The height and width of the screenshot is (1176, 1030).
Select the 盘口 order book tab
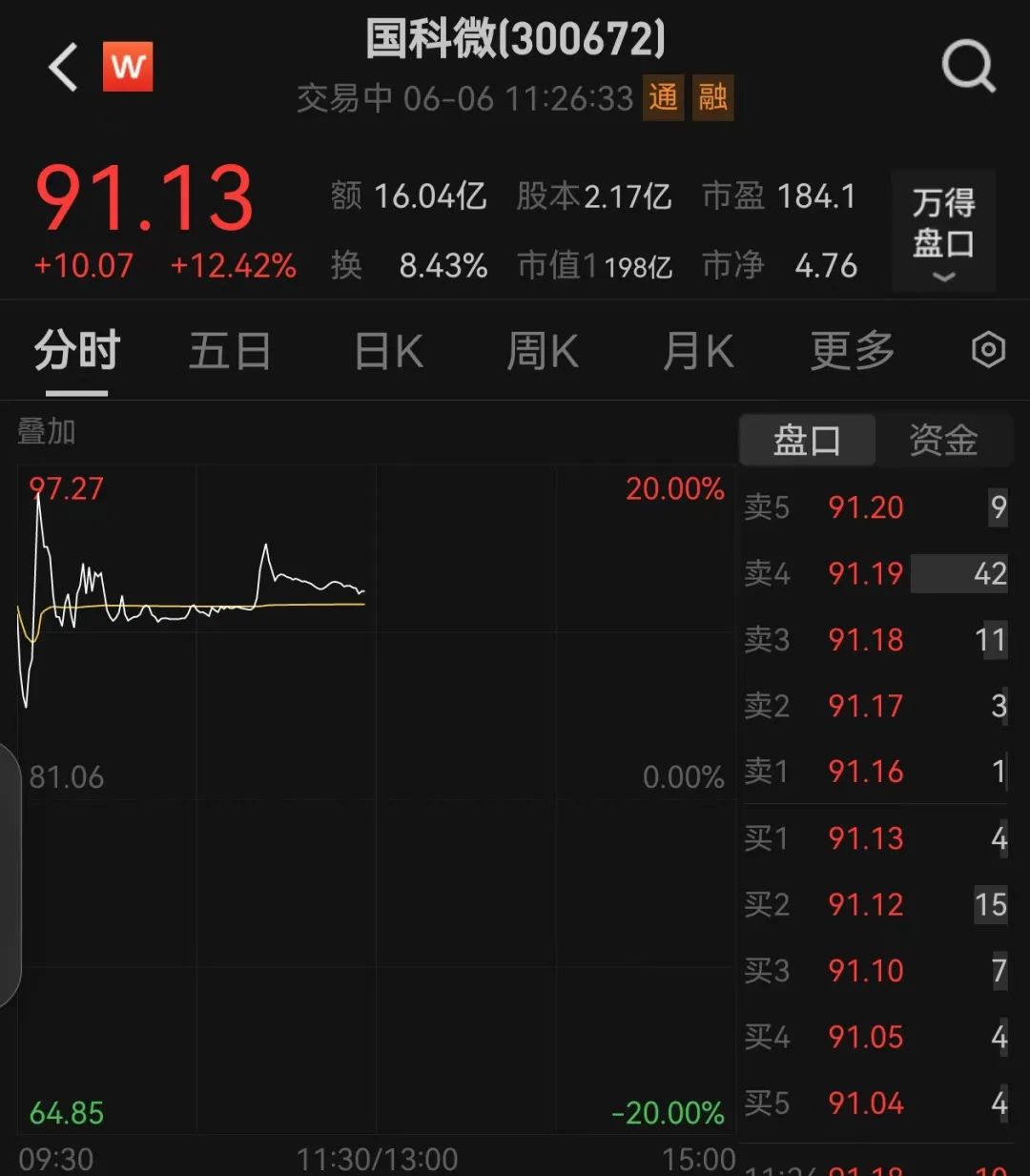807,441
